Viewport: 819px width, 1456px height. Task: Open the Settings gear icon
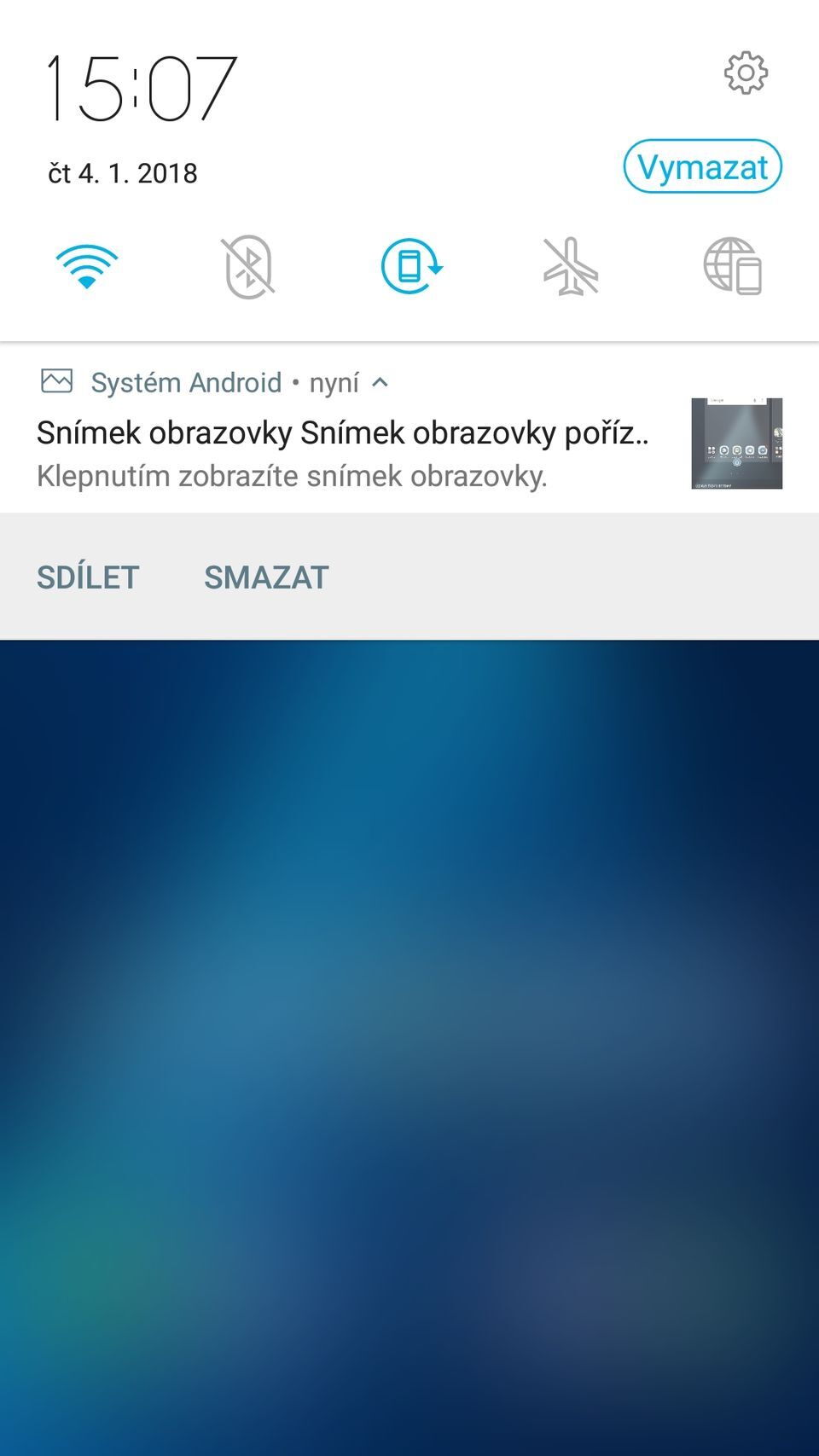746,74
